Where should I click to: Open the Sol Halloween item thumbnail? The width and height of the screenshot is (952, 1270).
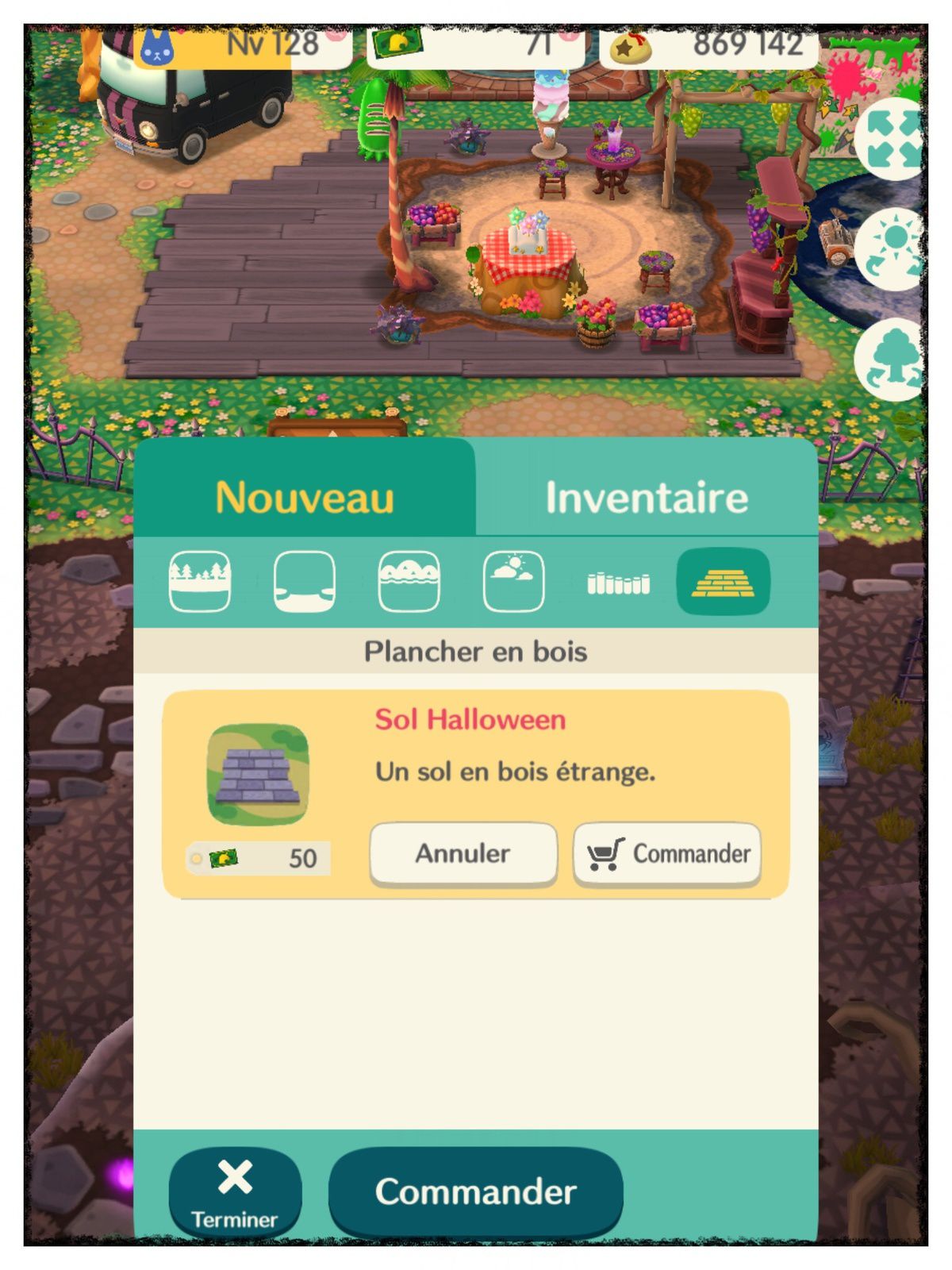258,775
